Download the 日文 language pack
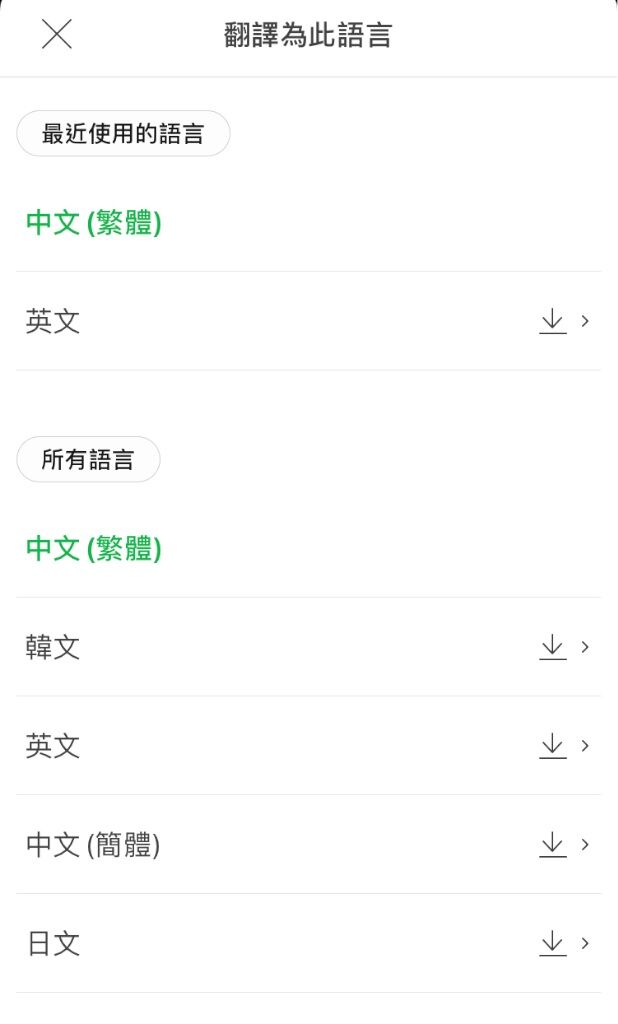The image size is (618, 1024). point(553,943)
